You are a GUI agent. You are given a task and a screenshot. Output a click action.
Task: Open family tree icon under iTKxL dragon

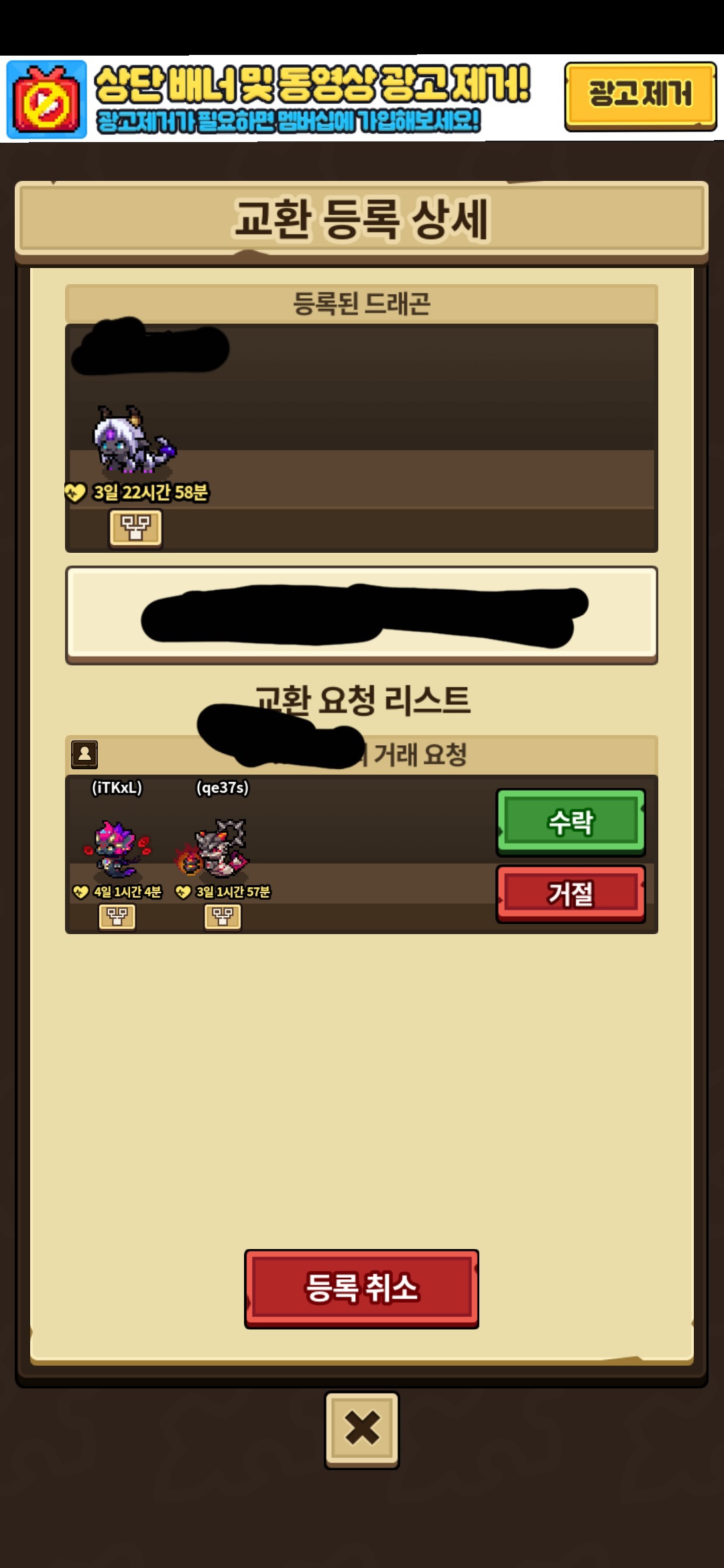coord(117,916)
